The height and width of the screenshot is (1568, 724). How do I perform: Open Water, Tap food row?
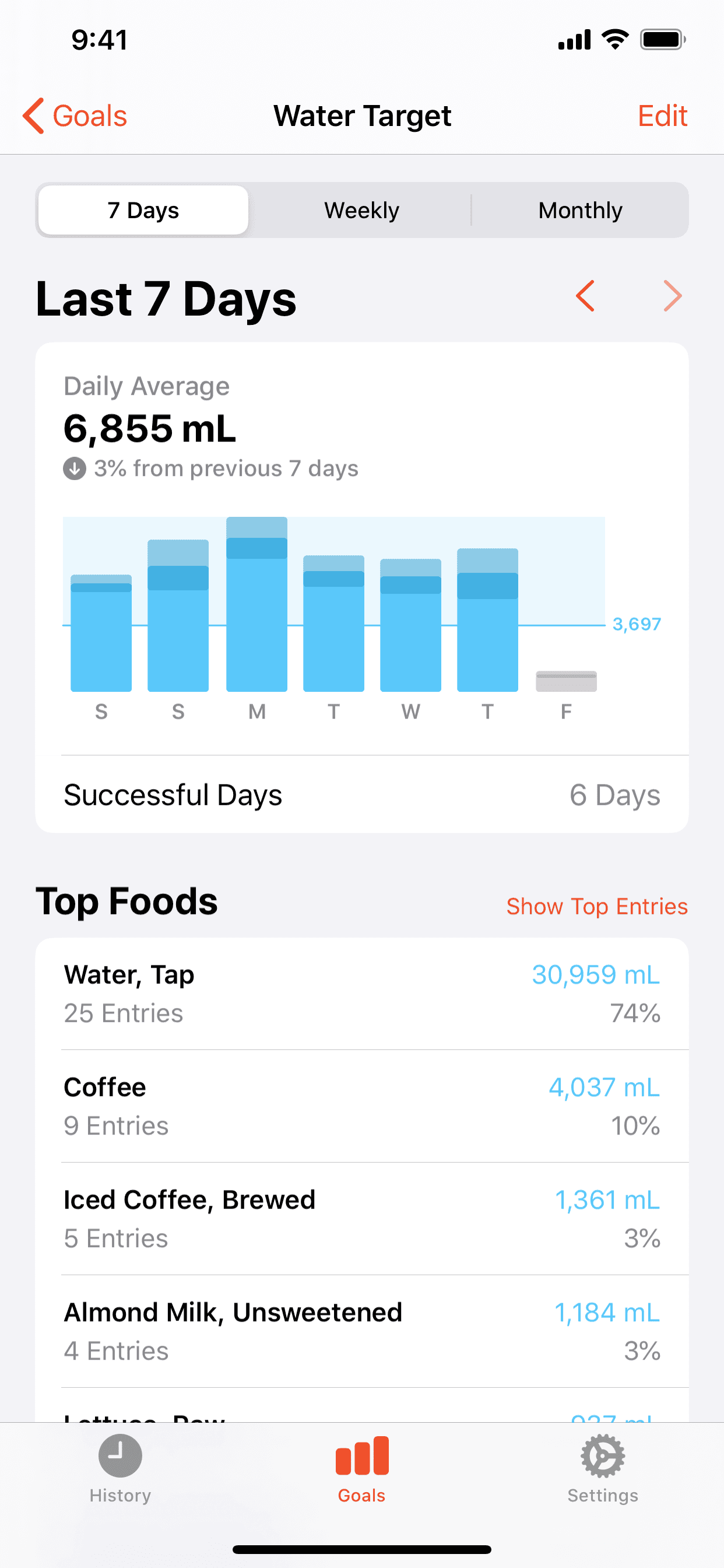(x=361, y=993)
